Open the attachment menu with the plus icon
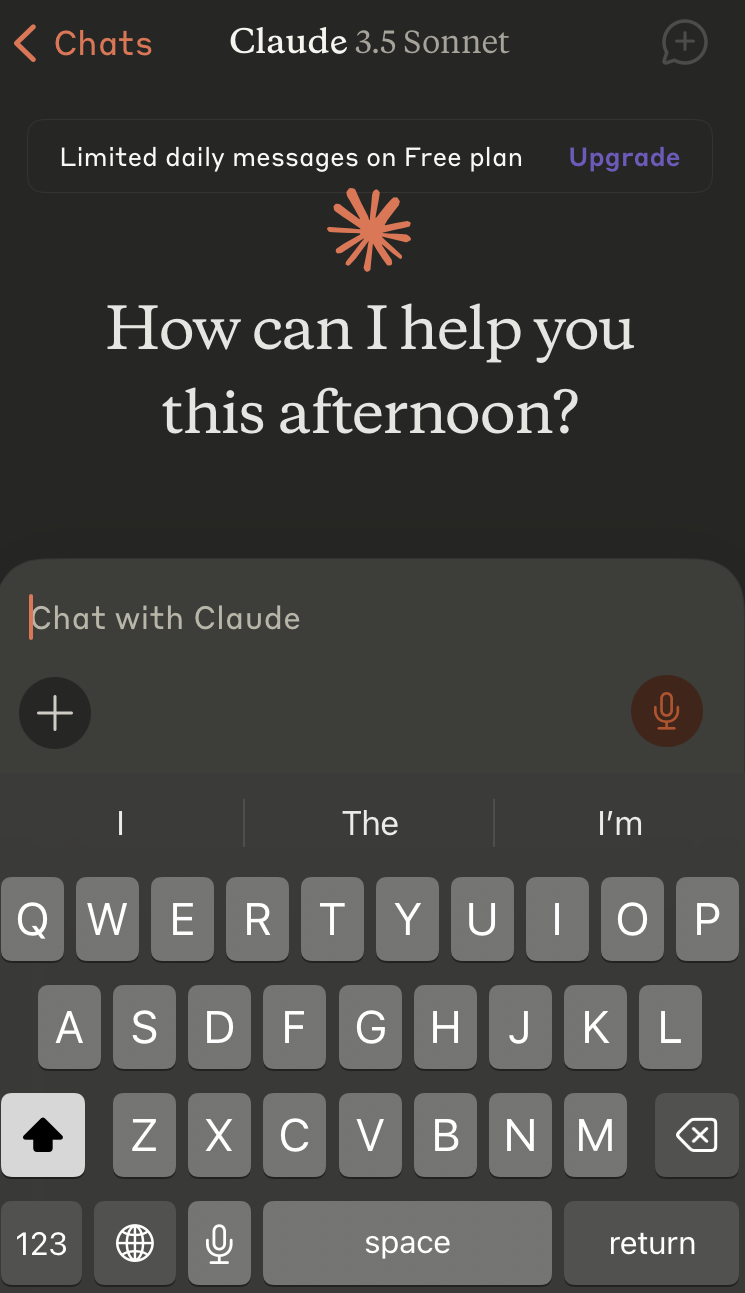Screen dimensions: 745x1293 click(x=55, y=713)
